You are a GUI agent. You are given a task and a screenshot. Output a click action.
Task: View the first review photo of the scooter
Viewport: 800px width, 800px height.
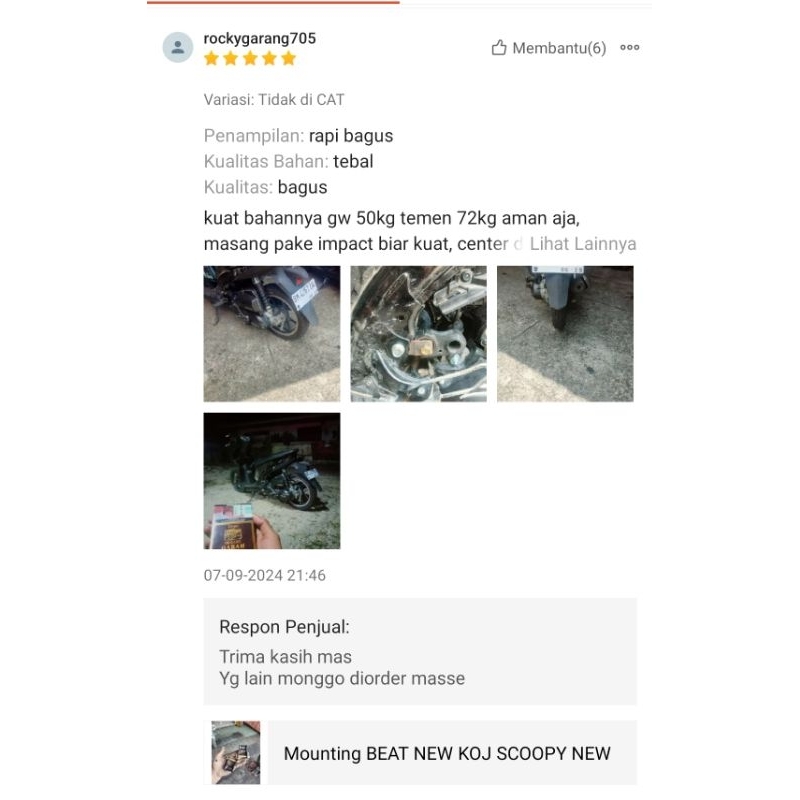click(272, 334)
